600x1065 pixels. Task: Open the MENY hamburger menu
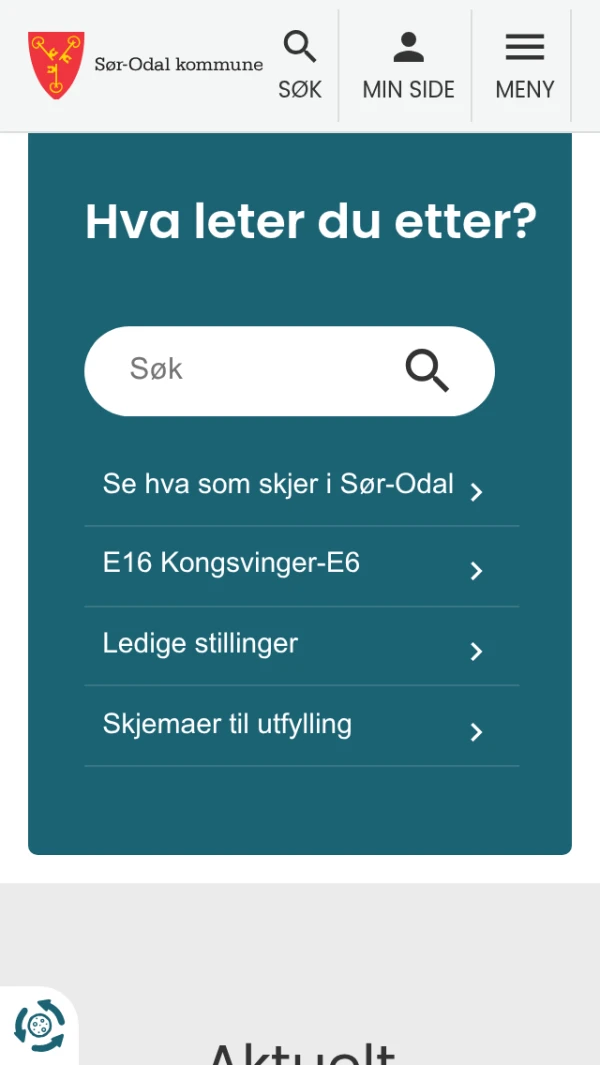[x=524, y=65]
